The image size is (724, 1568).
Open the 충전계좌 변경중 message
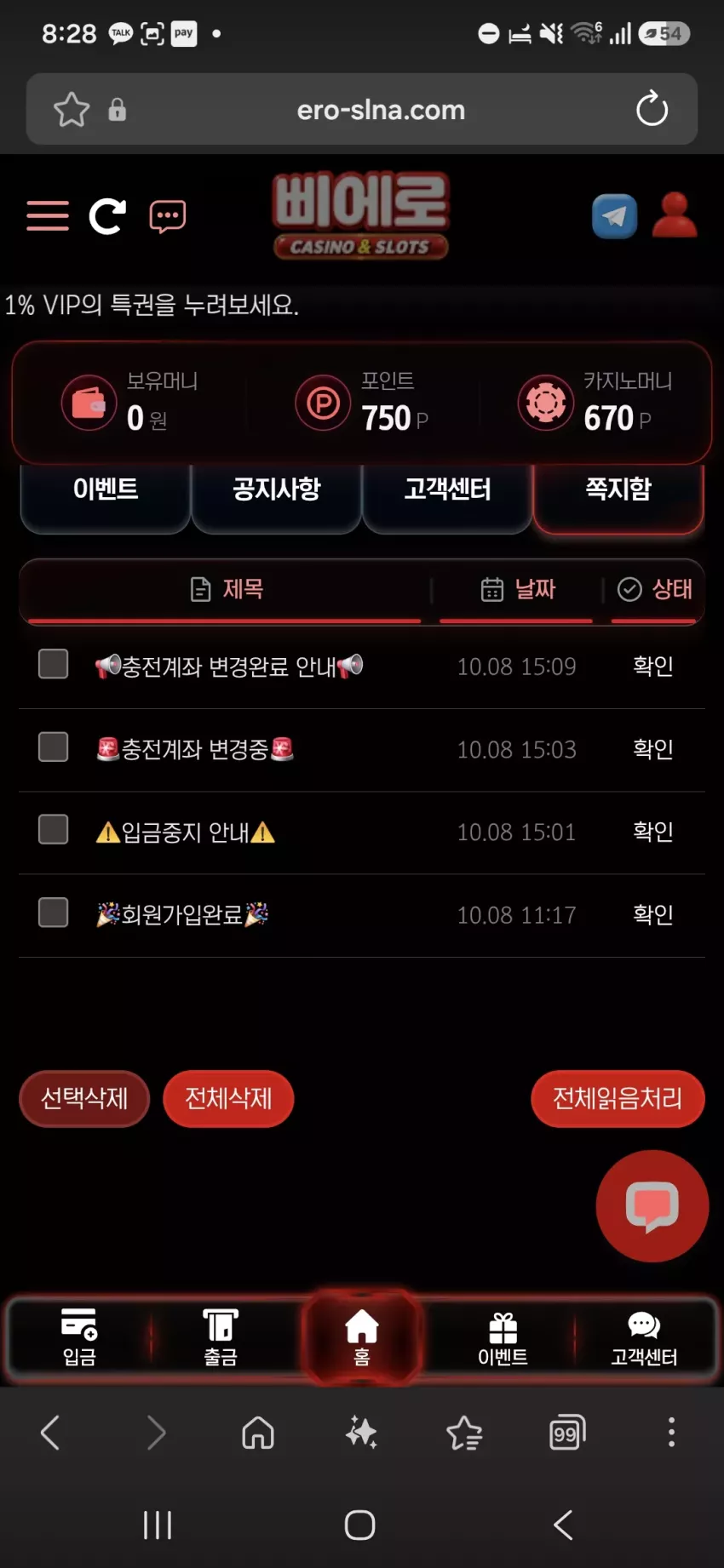tap(196, 749)
